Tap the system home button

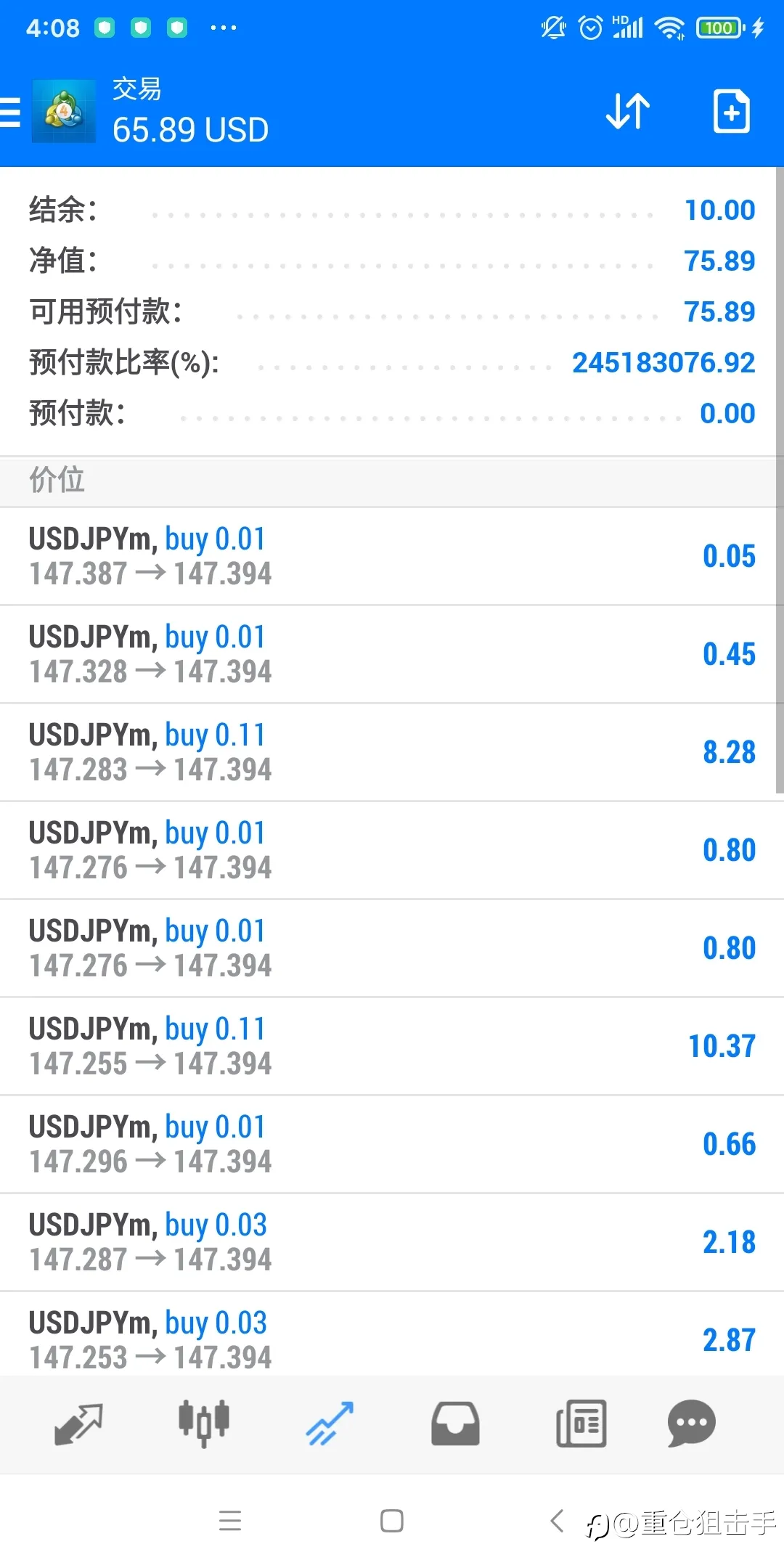(392, 1521)
